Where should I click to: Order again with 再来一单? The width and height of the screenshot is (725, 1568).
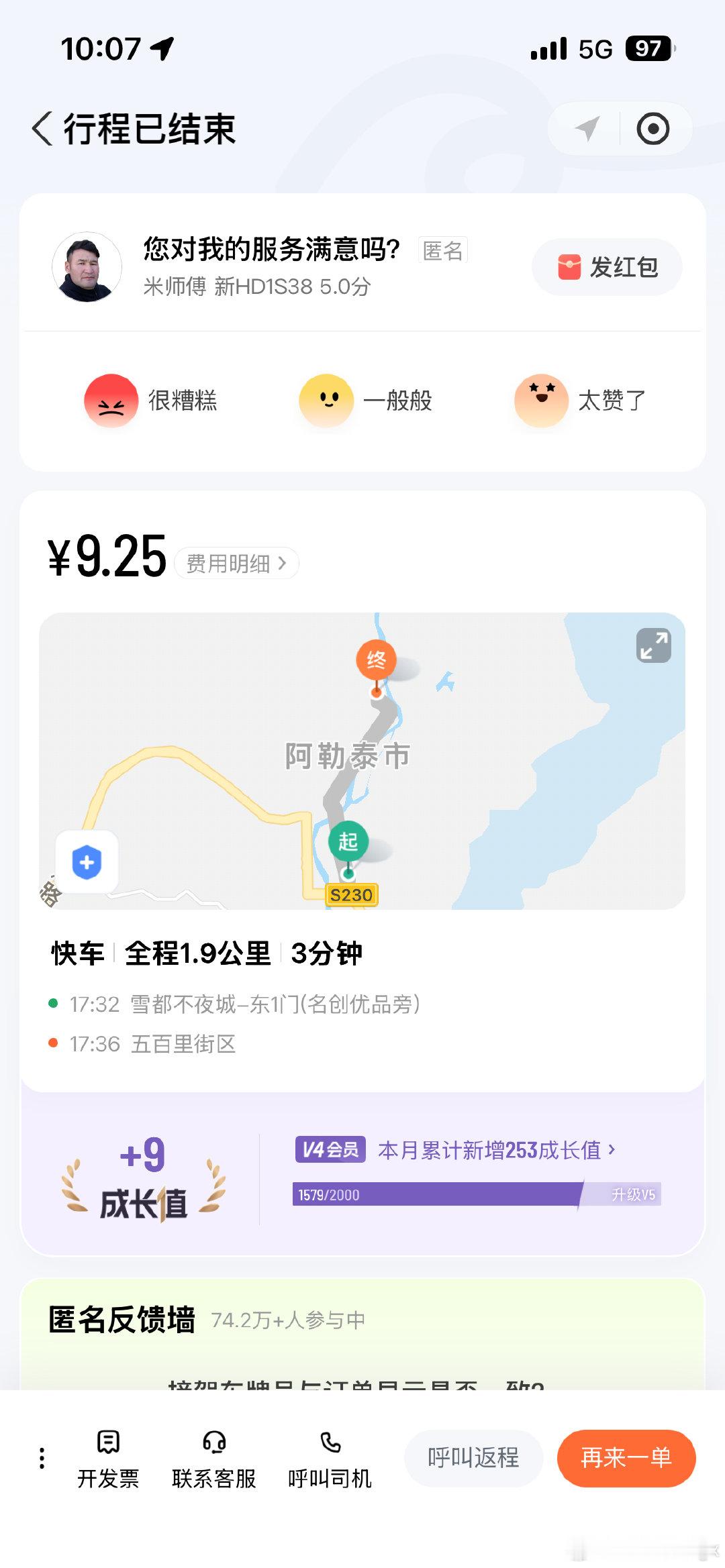click(x=626, y=1458)
